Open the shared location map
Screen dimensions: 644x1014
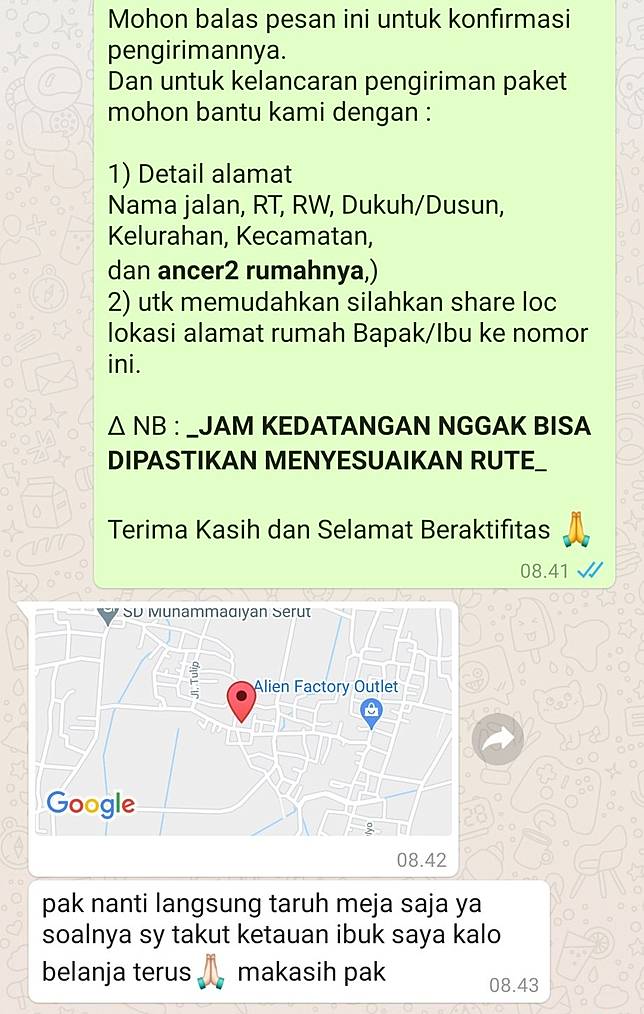coord(242,722)
